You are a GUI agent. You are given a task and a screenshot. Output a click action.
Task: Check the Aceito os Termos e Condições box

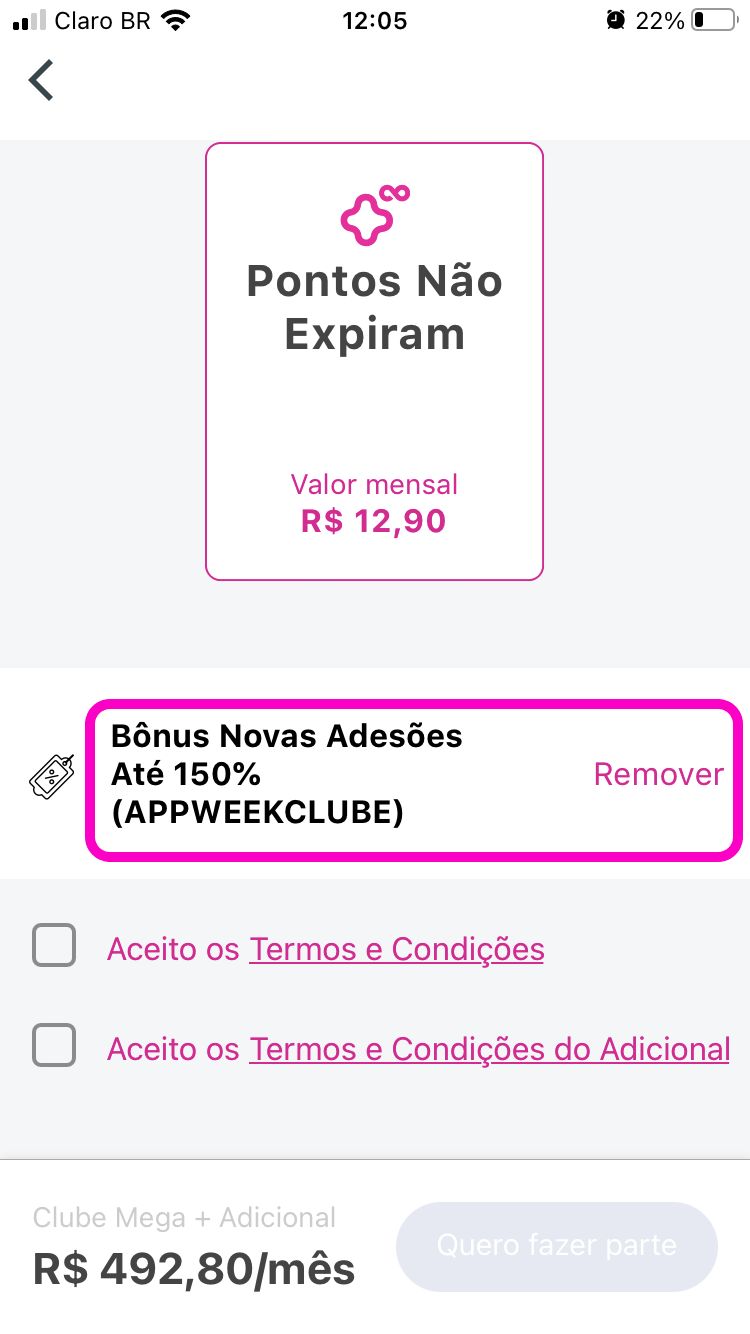(x=54, y=945)
